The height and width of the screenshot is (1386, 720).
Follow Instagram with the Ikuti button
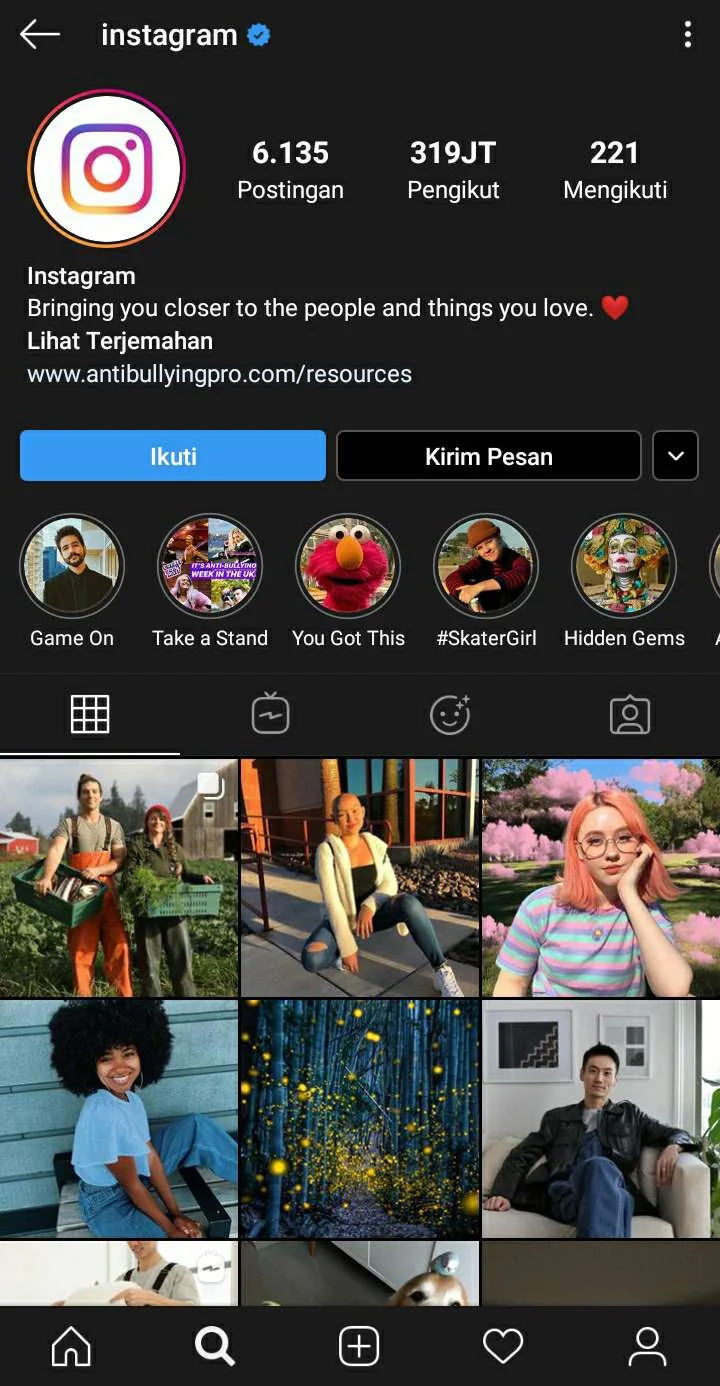tap(173, 456)
